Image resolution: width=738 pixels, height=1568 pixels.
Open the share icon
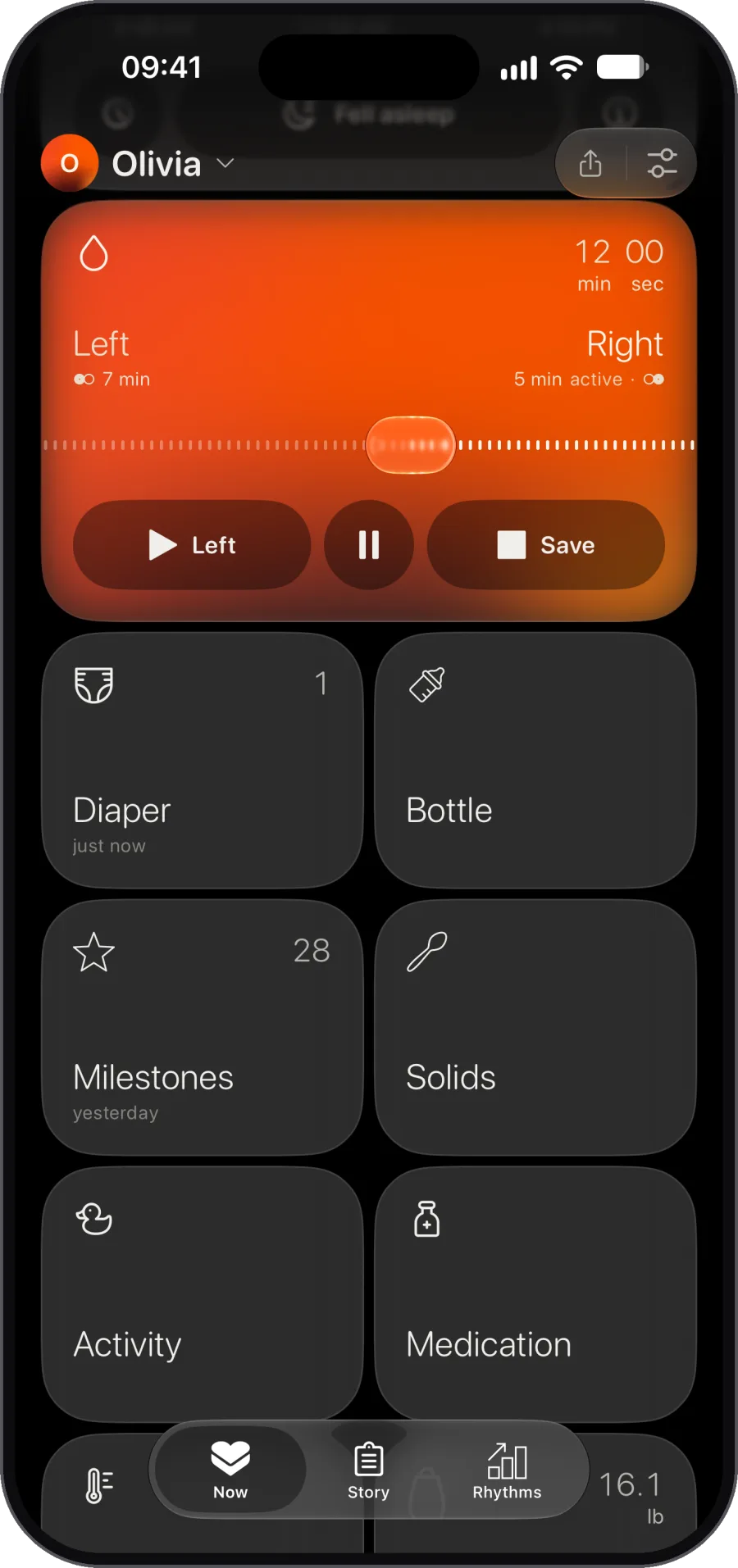click(590, 163)
